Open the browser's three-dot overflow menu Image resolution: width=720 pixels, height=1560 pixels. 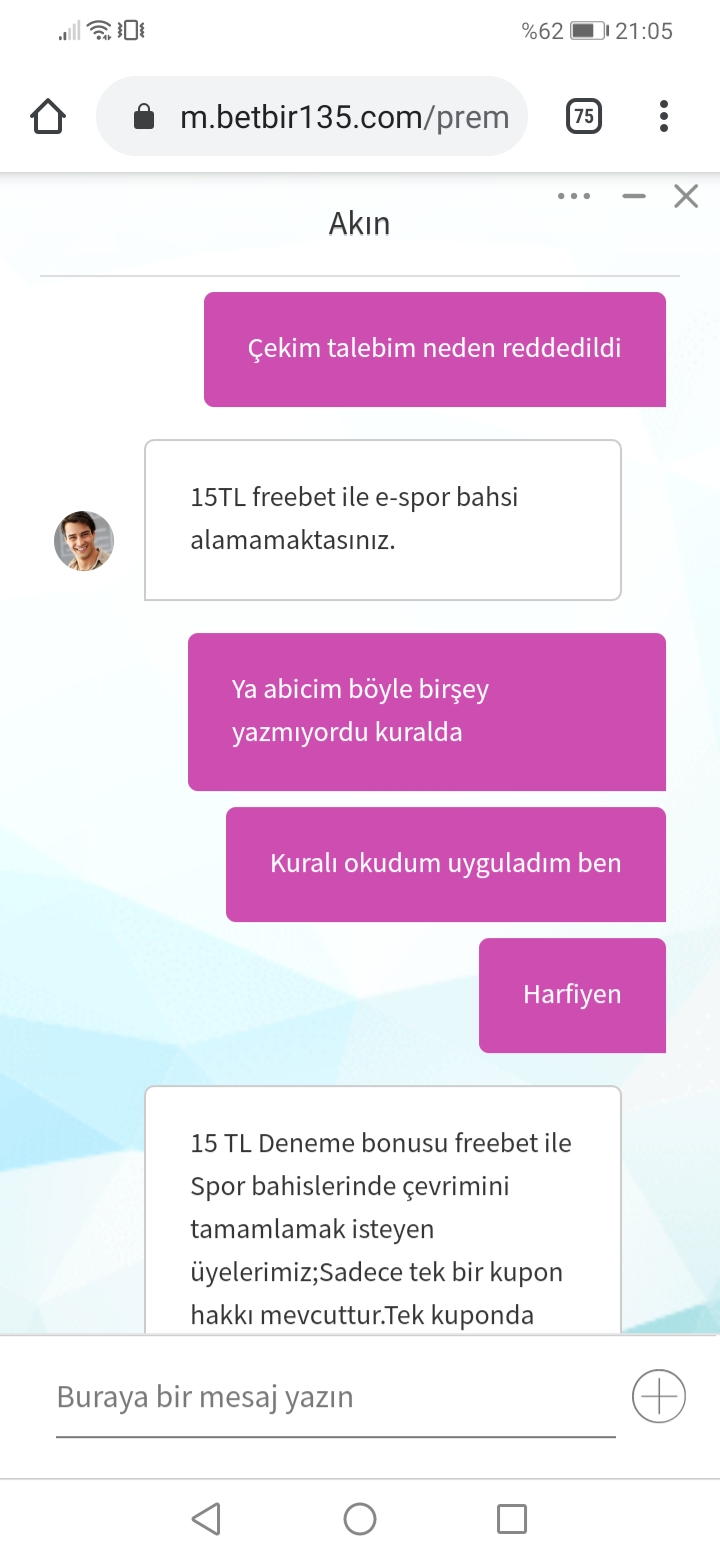pos(664,117)
